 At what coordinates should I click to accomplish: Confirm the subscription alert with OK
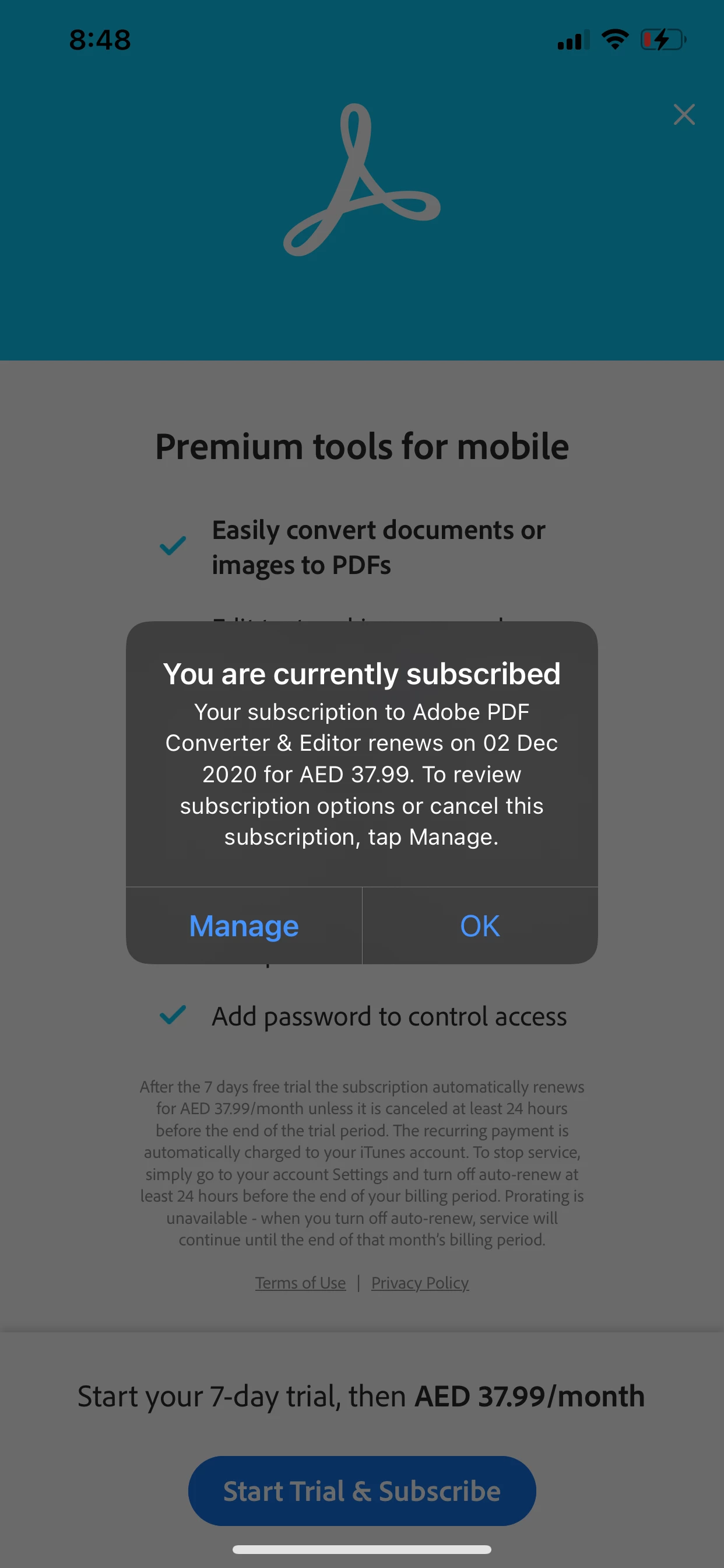pos(479,926)
